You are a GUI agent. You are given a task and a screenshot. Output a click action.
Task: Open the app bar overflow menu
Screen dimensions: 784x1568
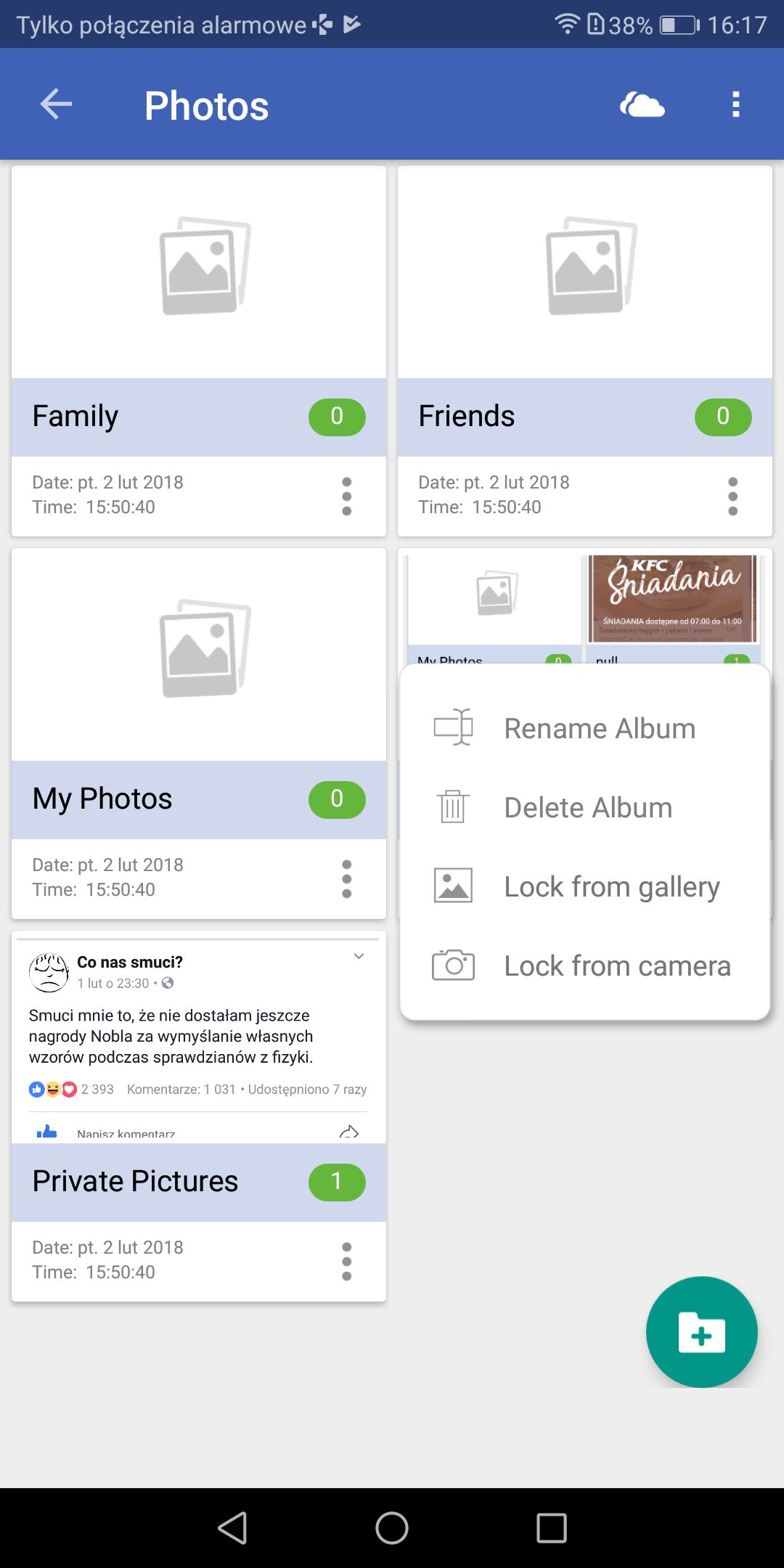click(x=736, y=105)
